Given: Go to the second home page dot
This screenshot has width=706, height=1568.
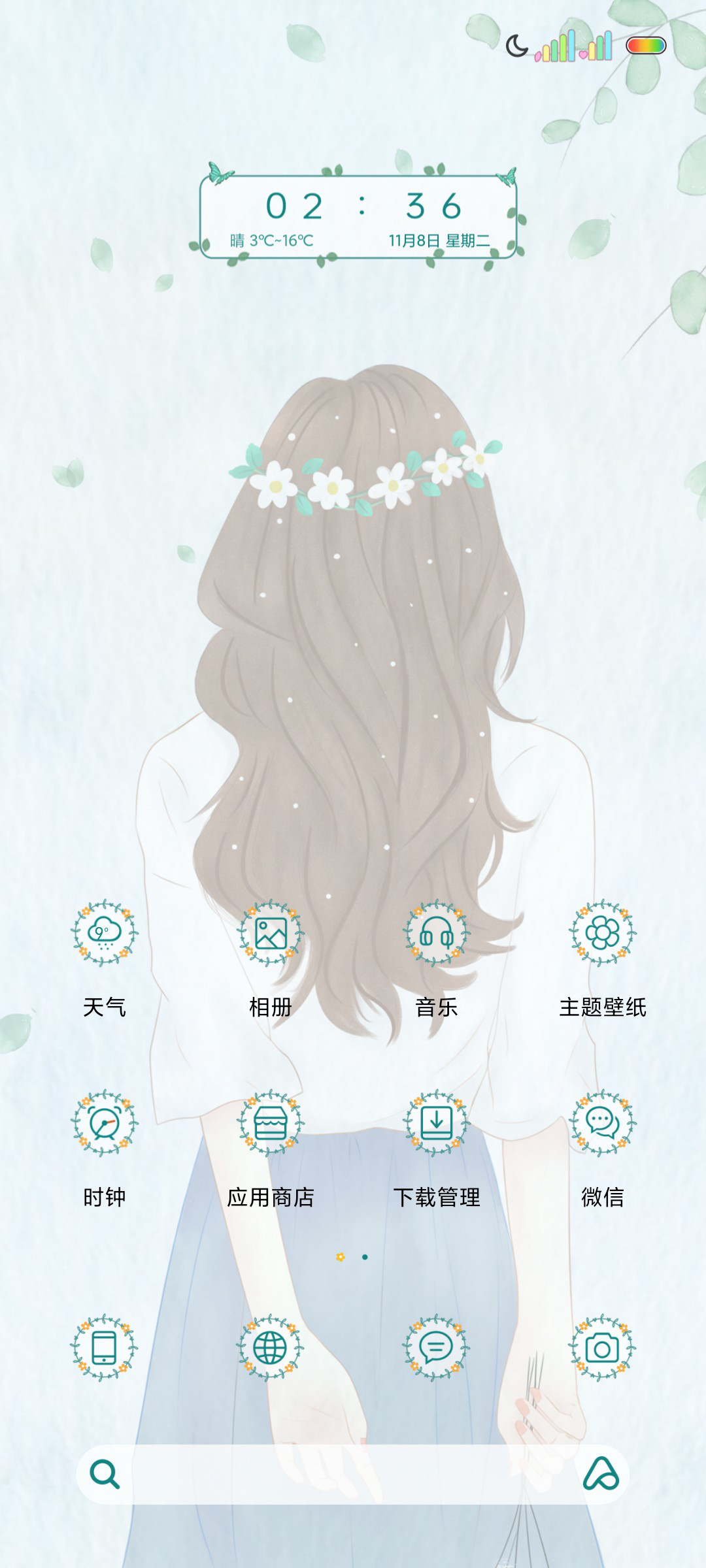Looking at the screenshot, I should click(365, 1257).
